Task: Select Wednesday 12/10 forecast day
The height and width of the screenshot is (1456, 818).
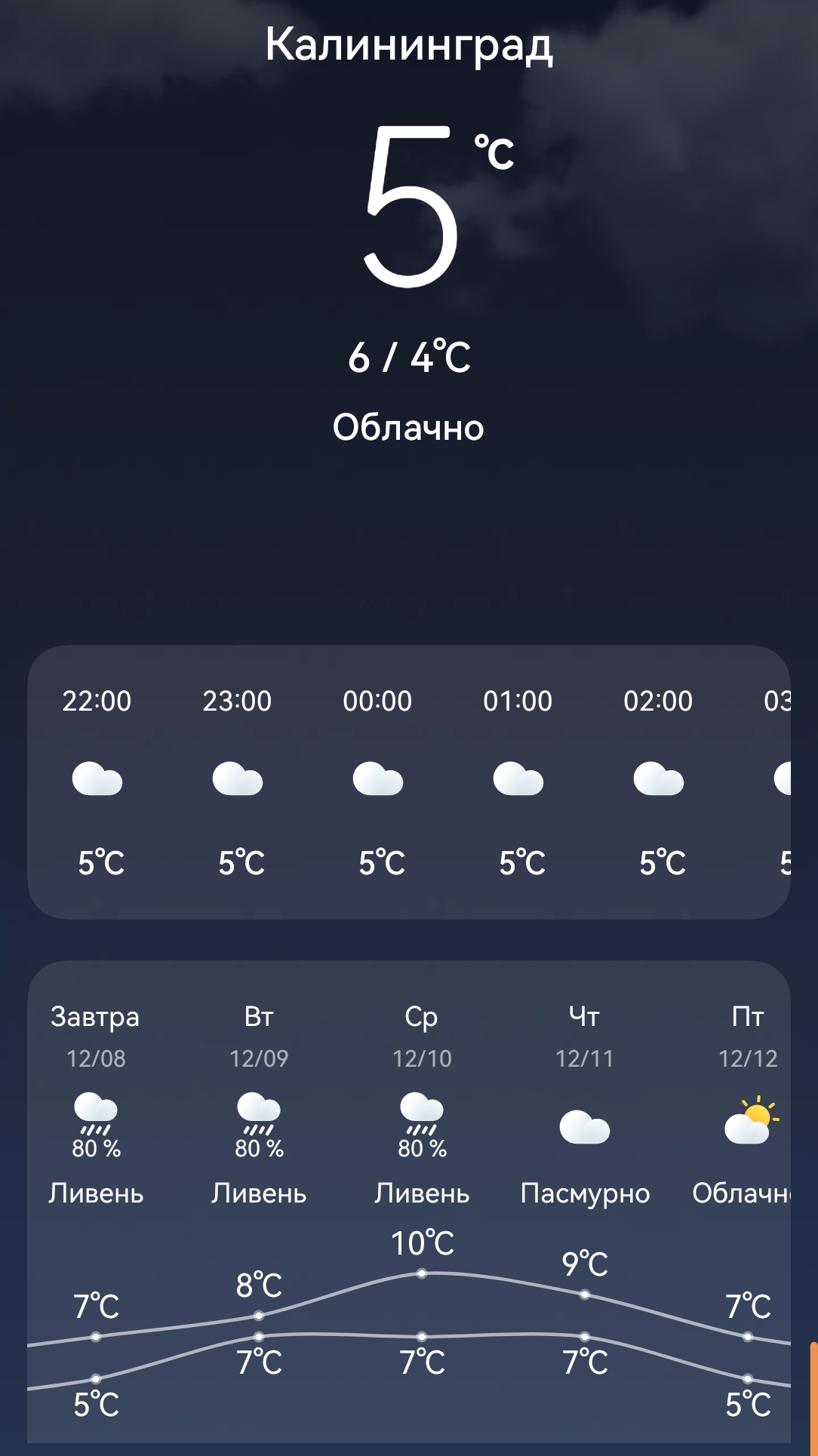Action: [422, 1117]
